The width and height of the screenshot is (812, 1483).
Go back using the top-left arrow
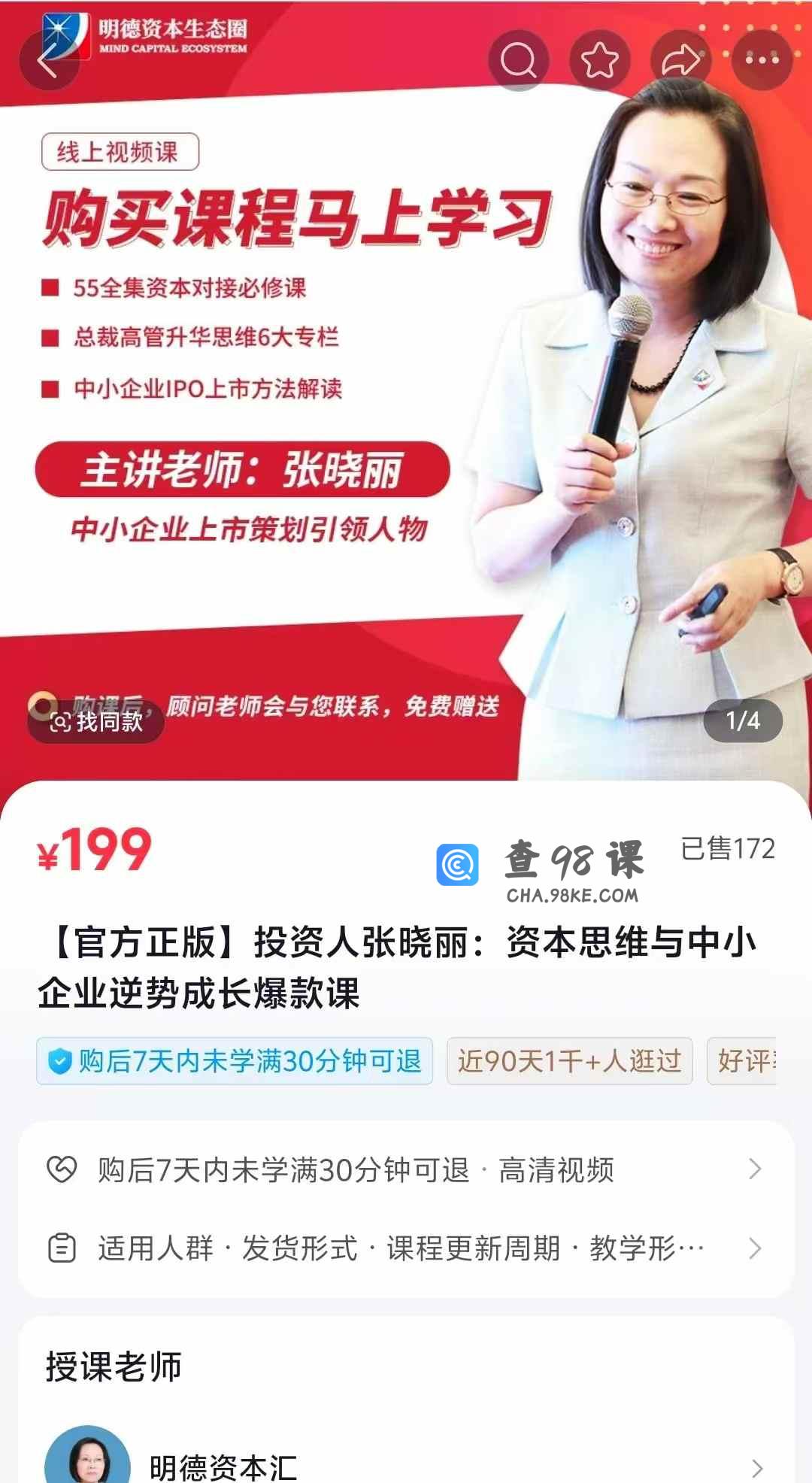pos(49,61)
